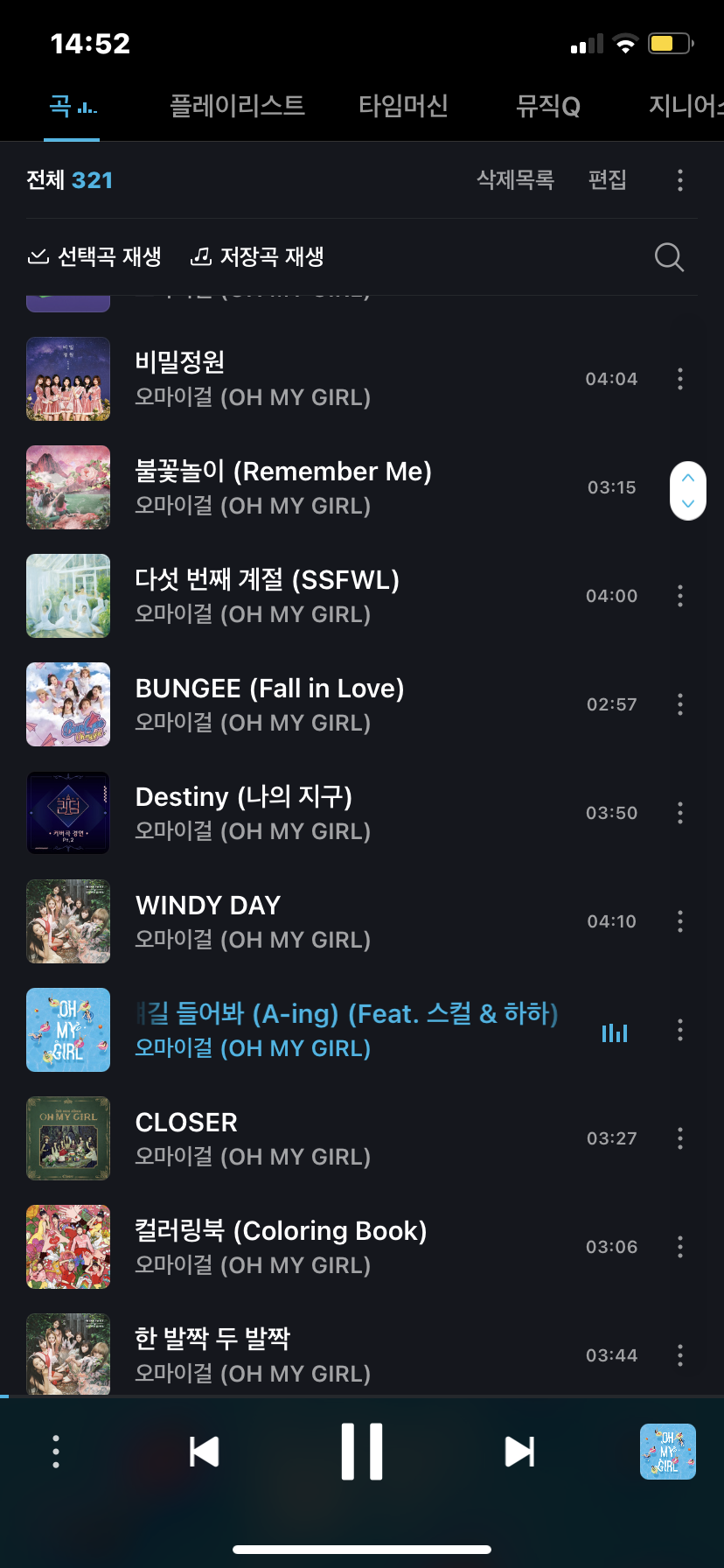Viewport: 724px width, 1568px height.
Task: Skip to the next track
Action: point(519,1452)
